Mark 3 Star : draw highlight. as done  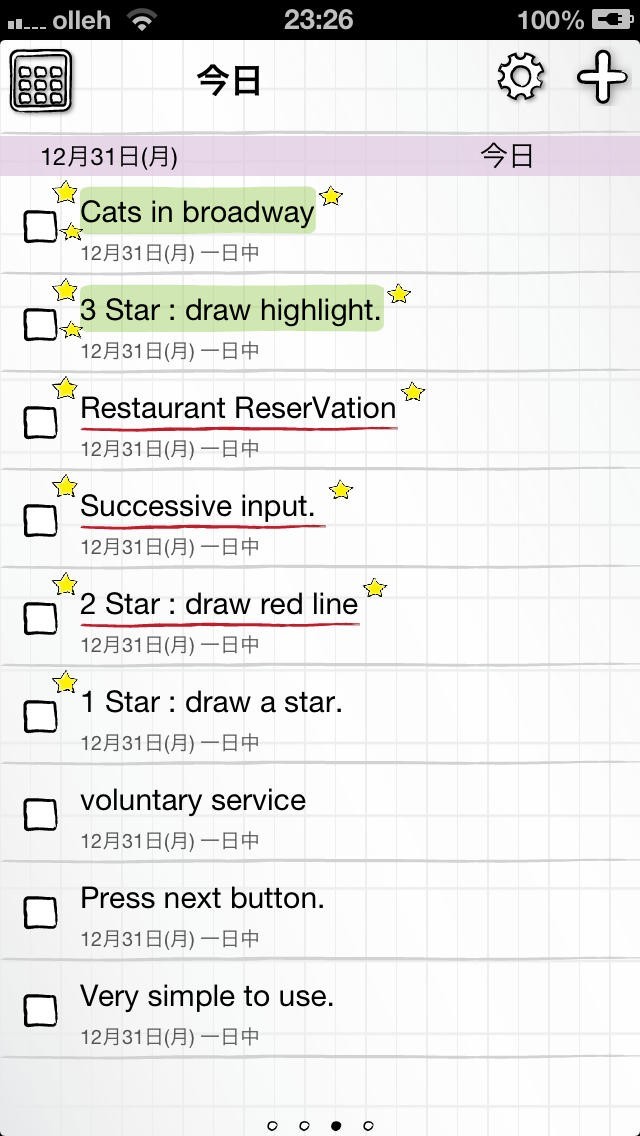tap(40, 324)
